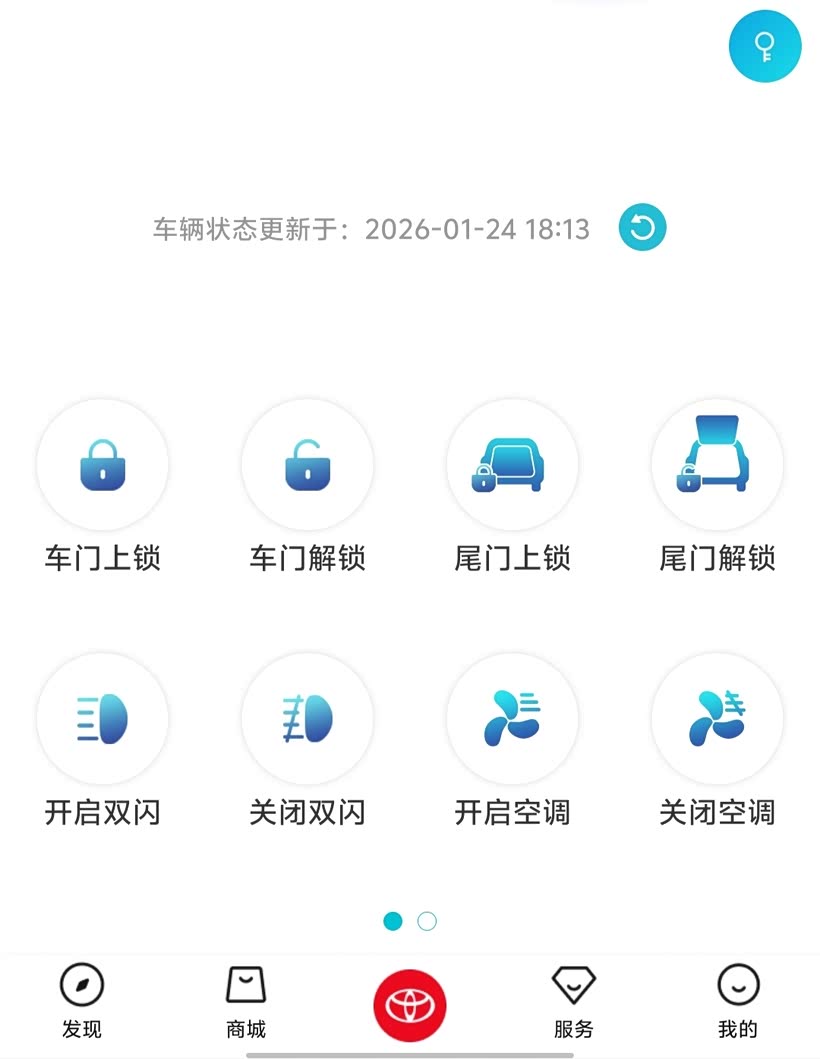Viewport: 820px width, 1059px height.
Task: Refresh the vehicle status
Action: 642,228
